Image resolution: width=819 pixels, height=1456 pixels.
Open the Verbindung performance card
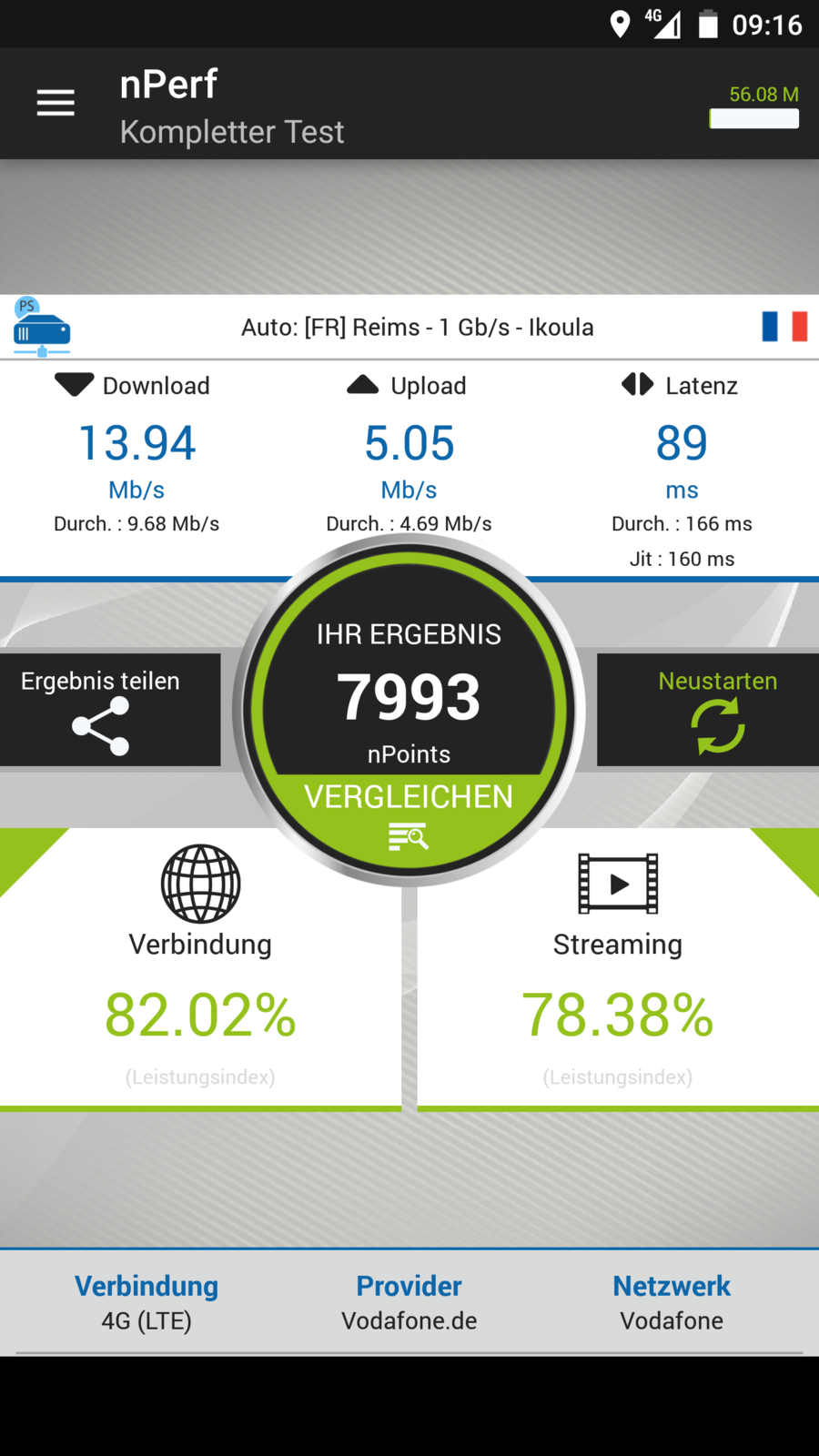point(200,983)
